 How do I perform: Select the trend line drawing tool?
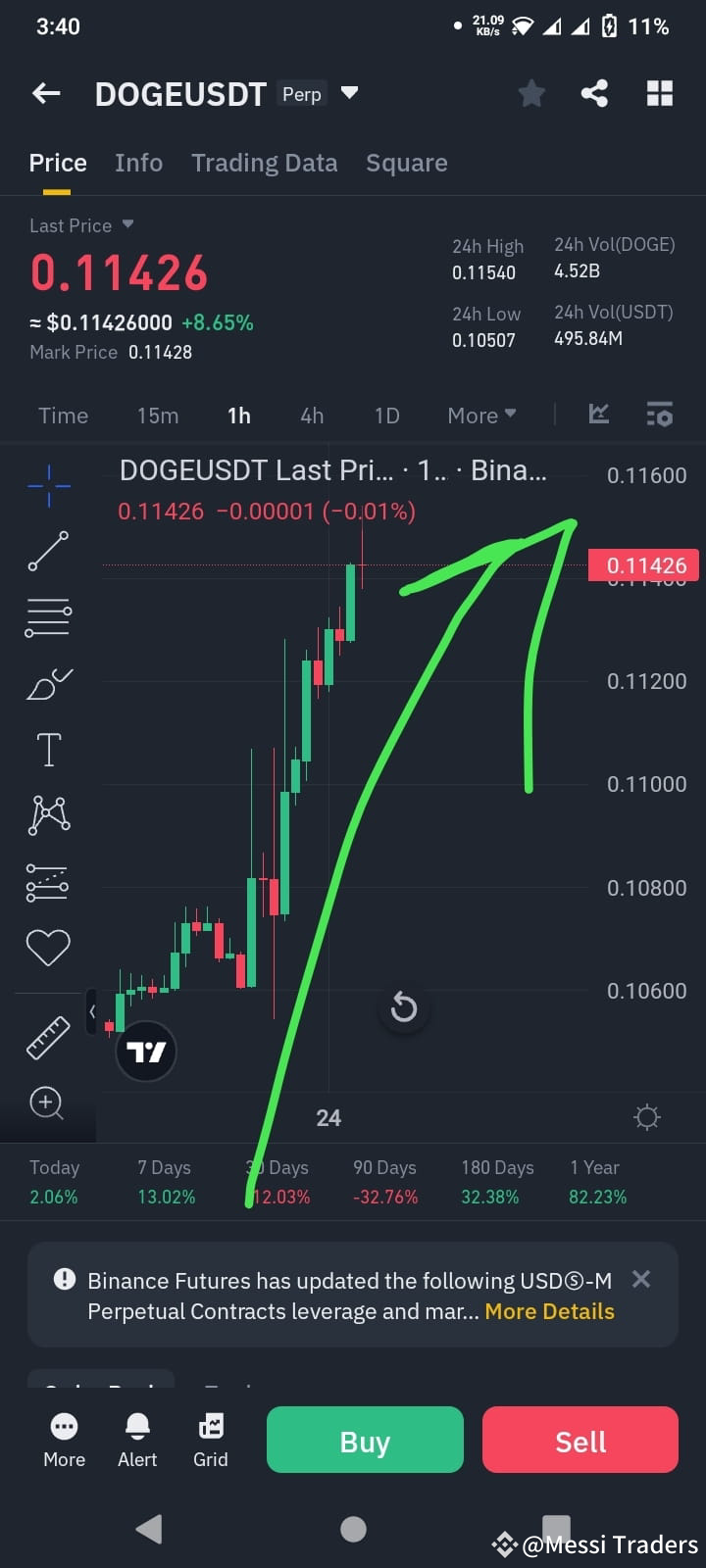click(48, 552)
